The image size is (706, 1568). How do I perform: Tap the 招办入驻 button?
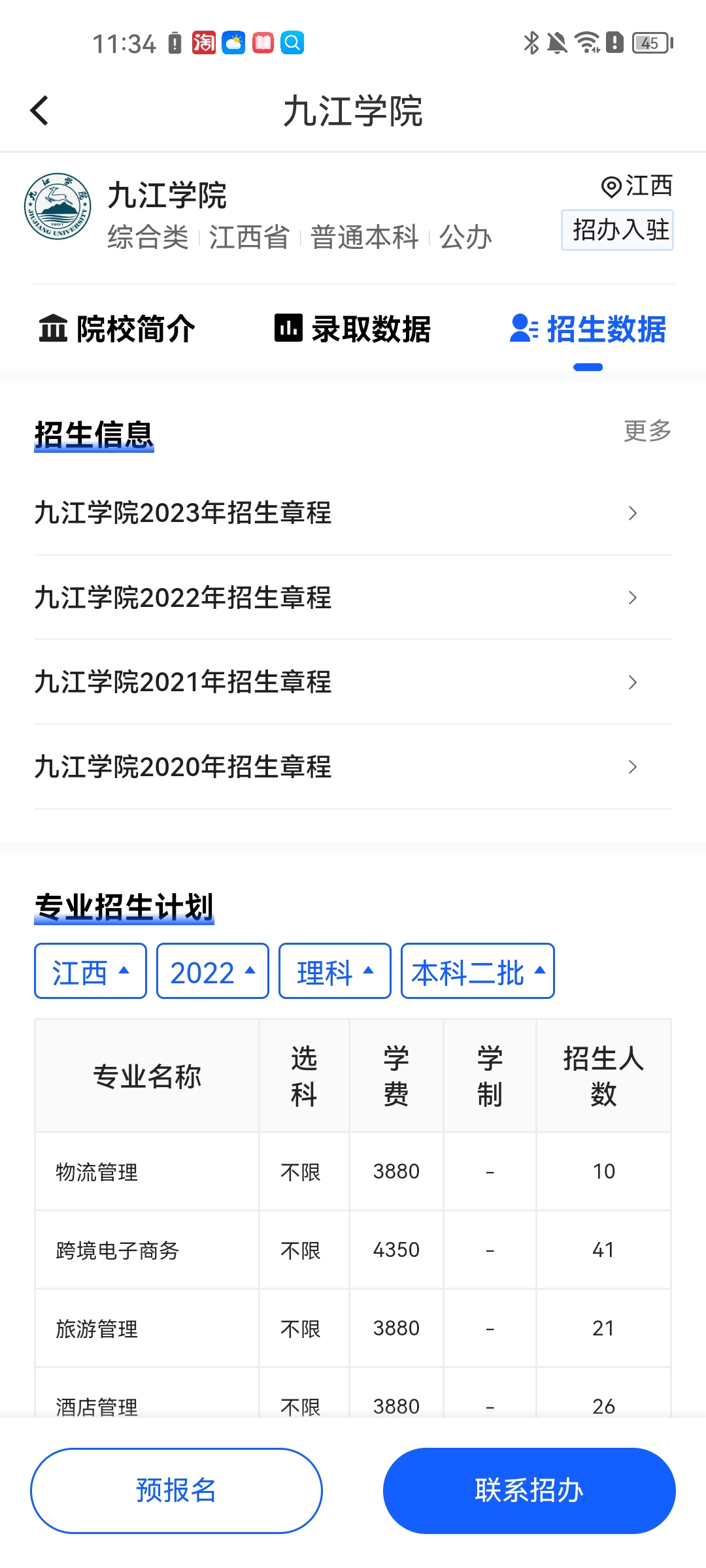coord(616,230)
